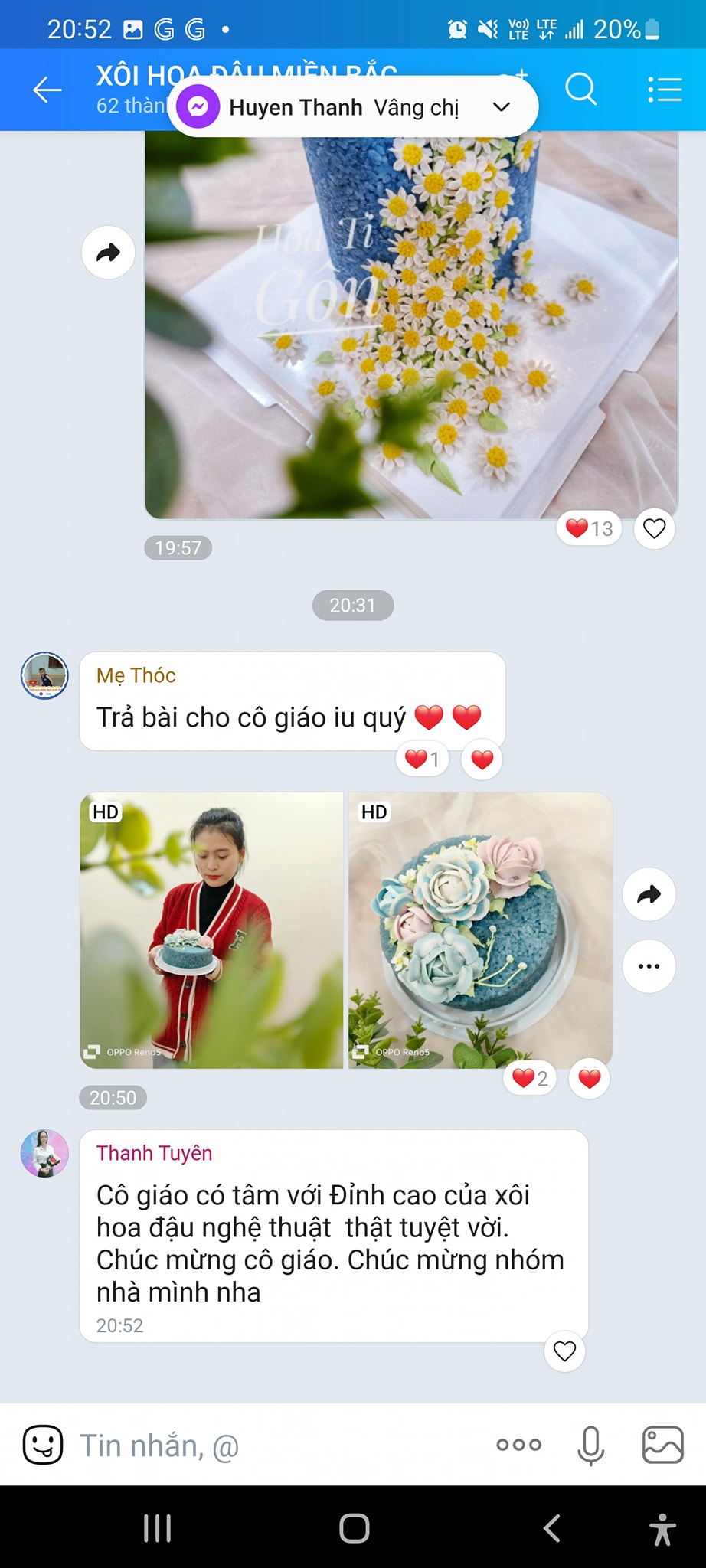This screenshot has height=1568, width=706.
Task: Show more options for Mẹ Thóc's photos
Action: pos(649,966)
